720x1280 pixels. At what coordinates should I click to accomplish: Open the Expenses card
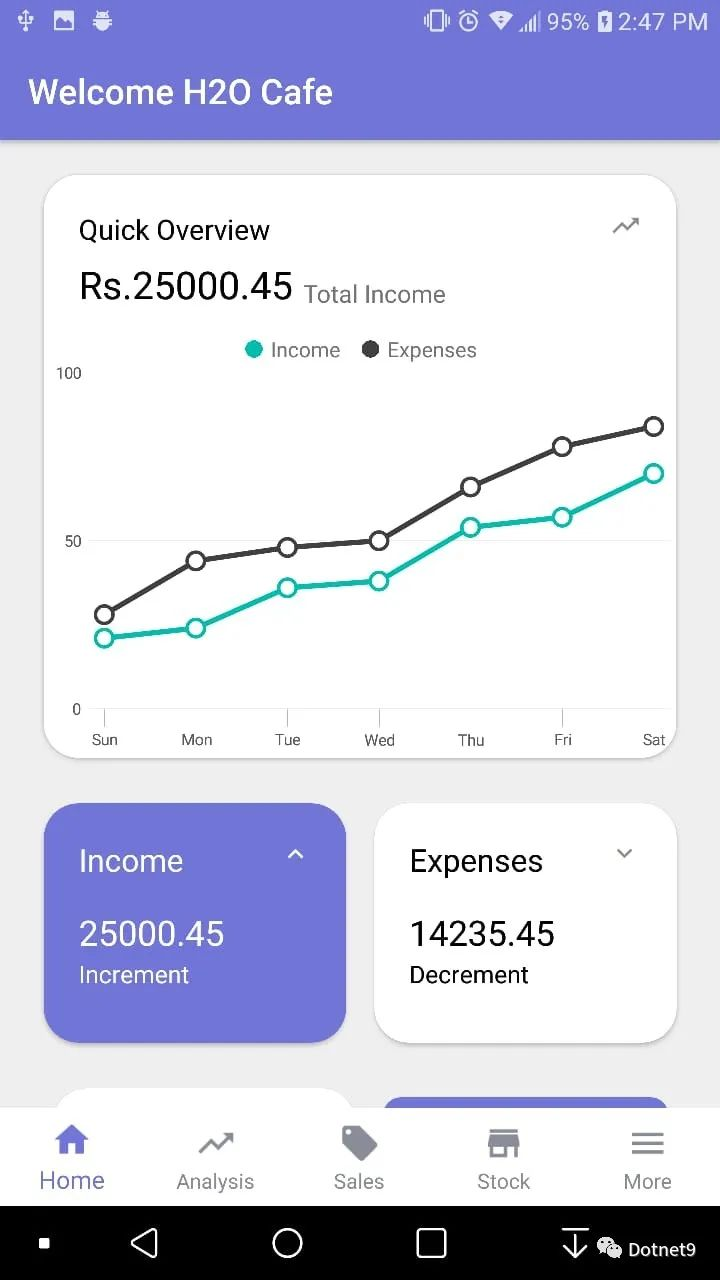coord(525,923)
